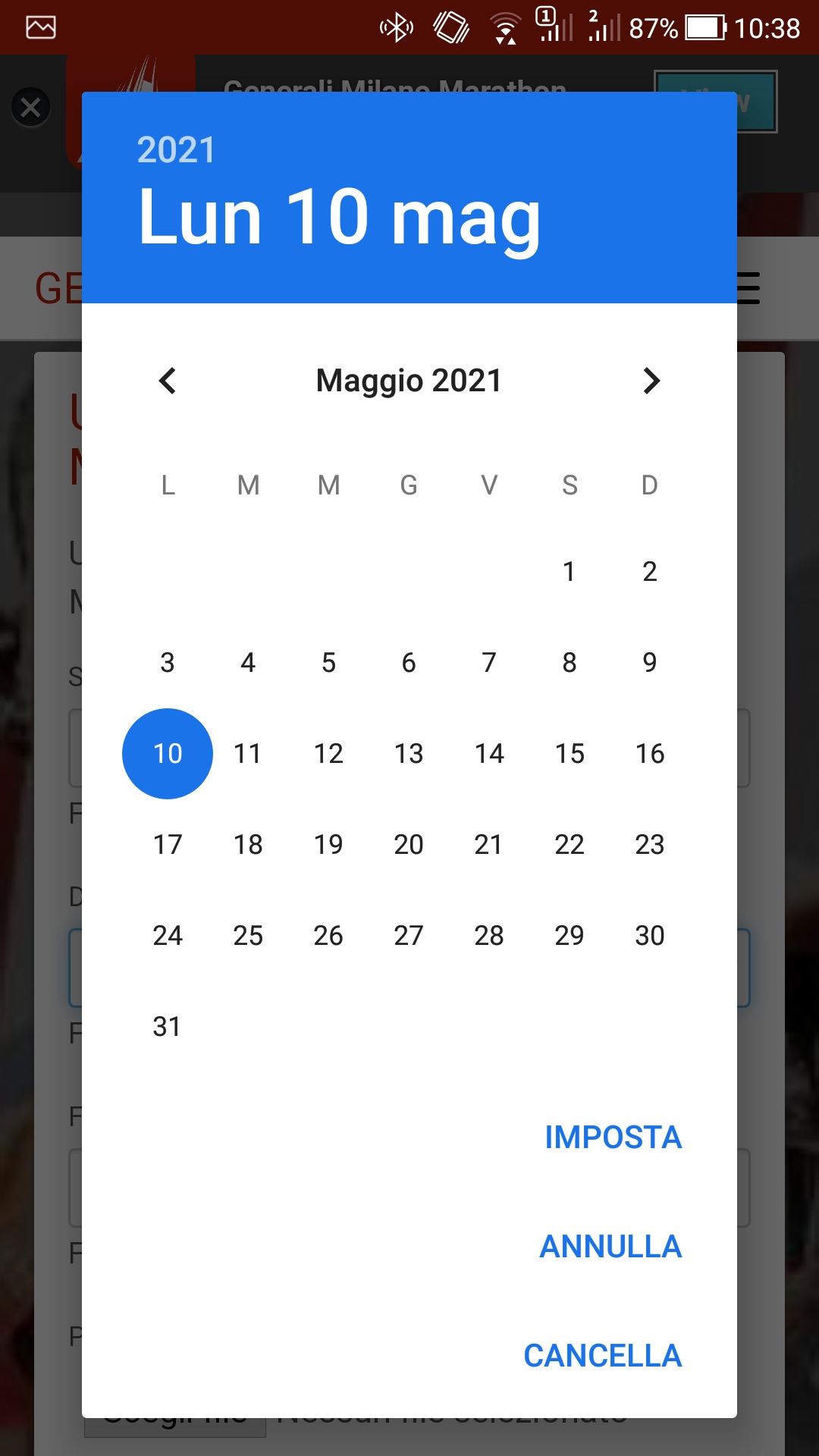Choose day 3 in the calendar
819x1456 pixels.
(x=168, y=663)
